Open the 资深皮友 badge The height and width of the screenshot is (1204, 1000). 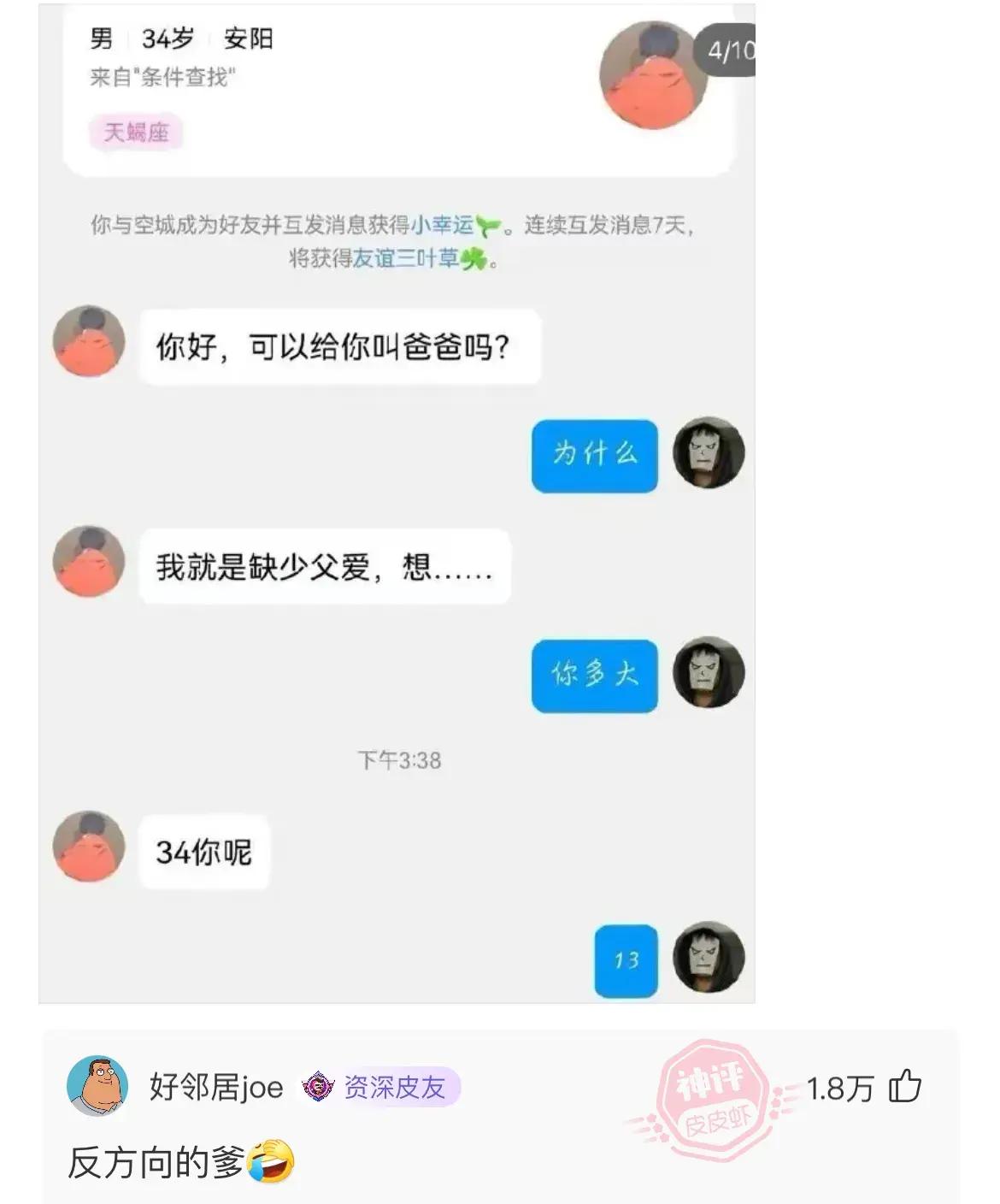[x=379, y=1088]
